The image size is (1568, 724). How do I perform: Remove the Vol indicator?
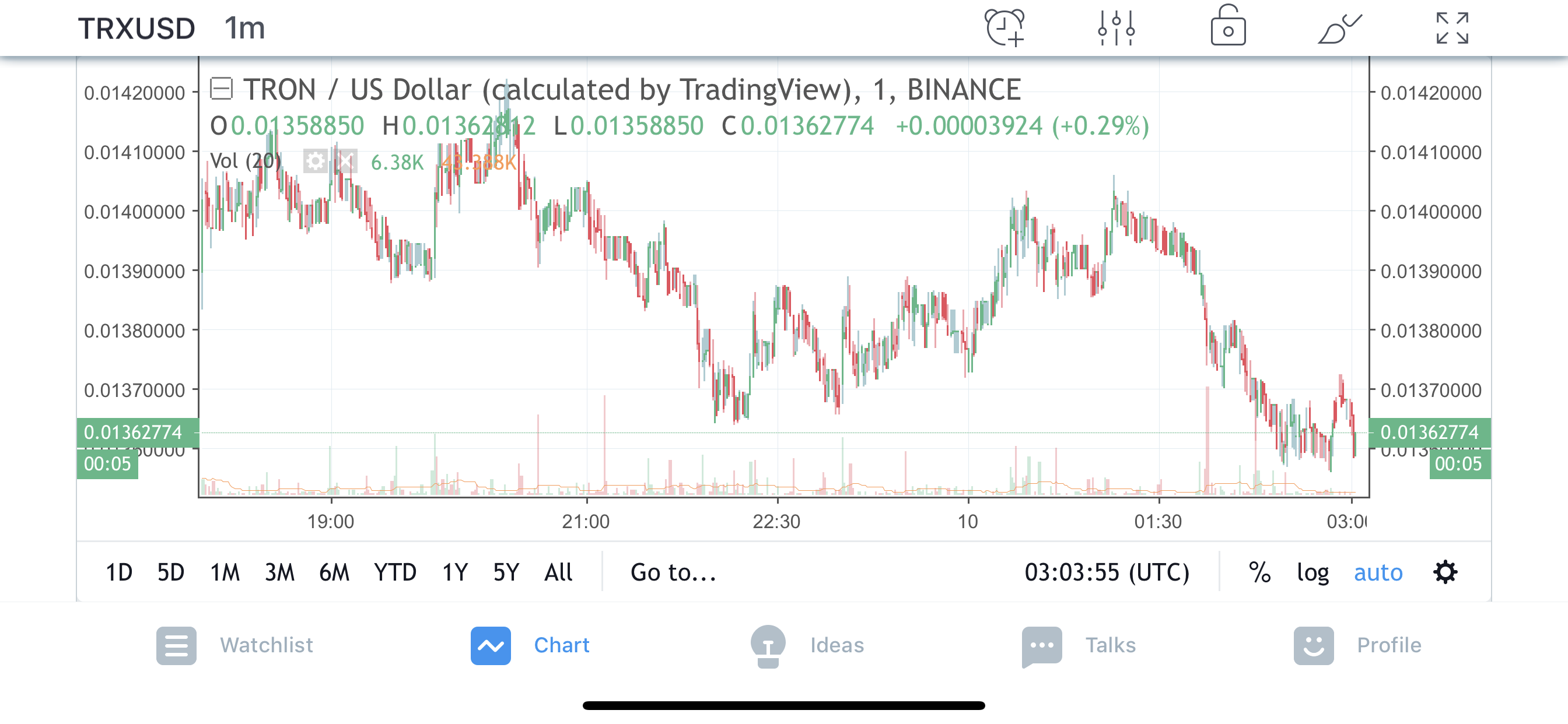pos(346,162)
